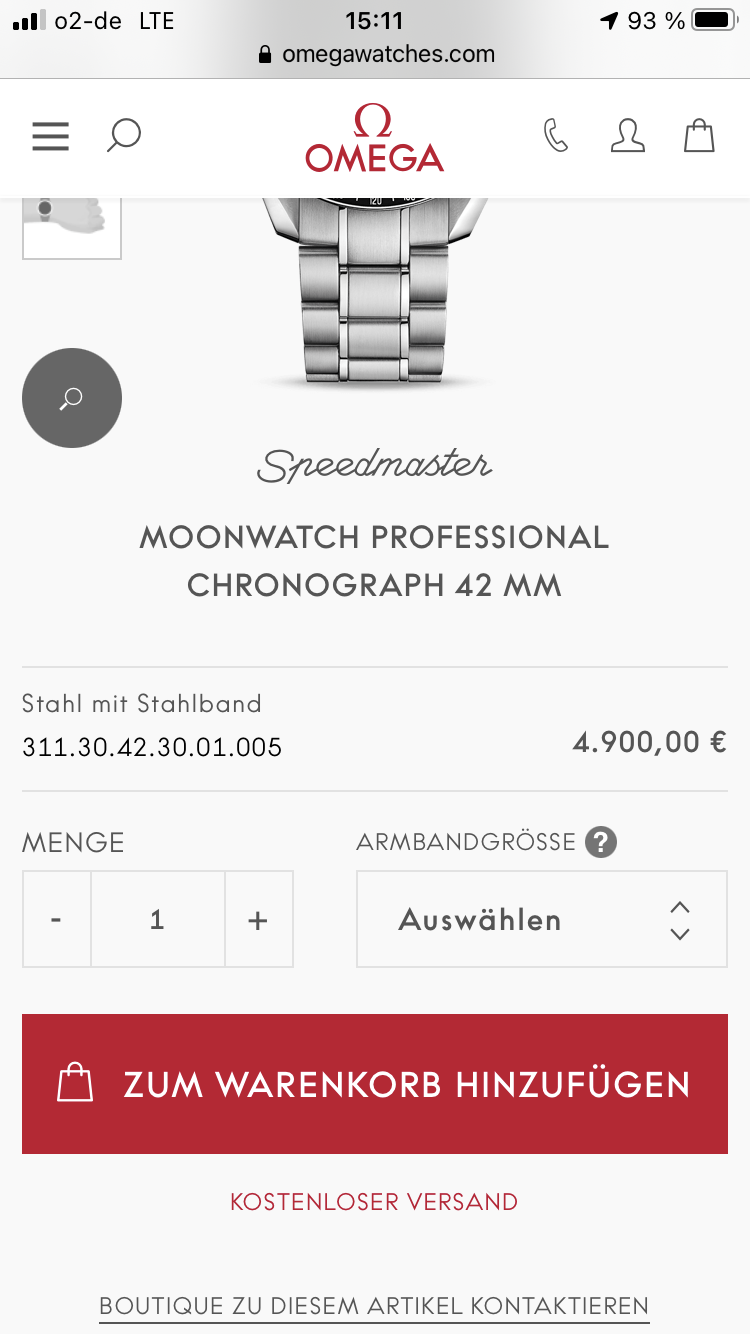Open the shopping bag

(699, 136)
